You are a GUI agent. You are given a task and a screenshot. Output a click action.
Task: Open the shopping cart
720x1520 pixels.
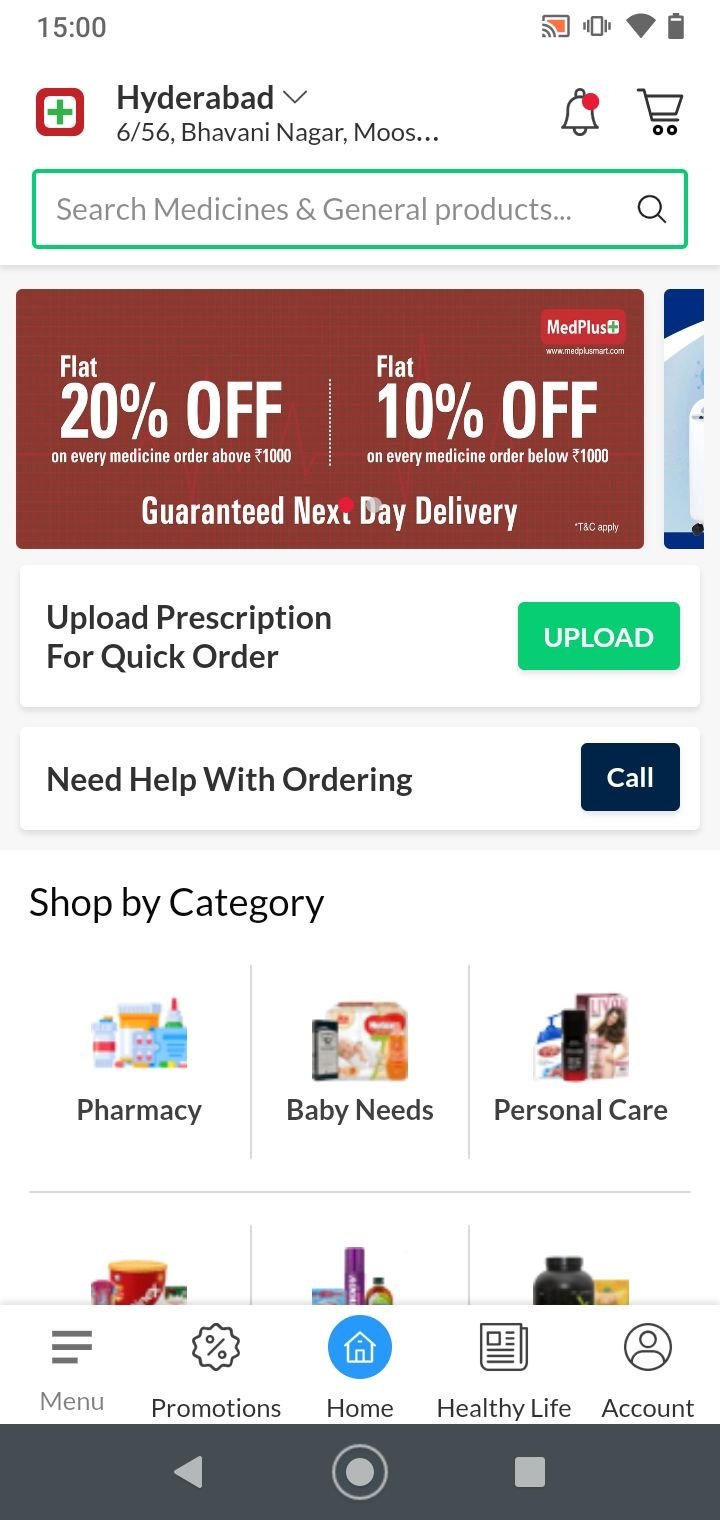(x=661, y=112)
